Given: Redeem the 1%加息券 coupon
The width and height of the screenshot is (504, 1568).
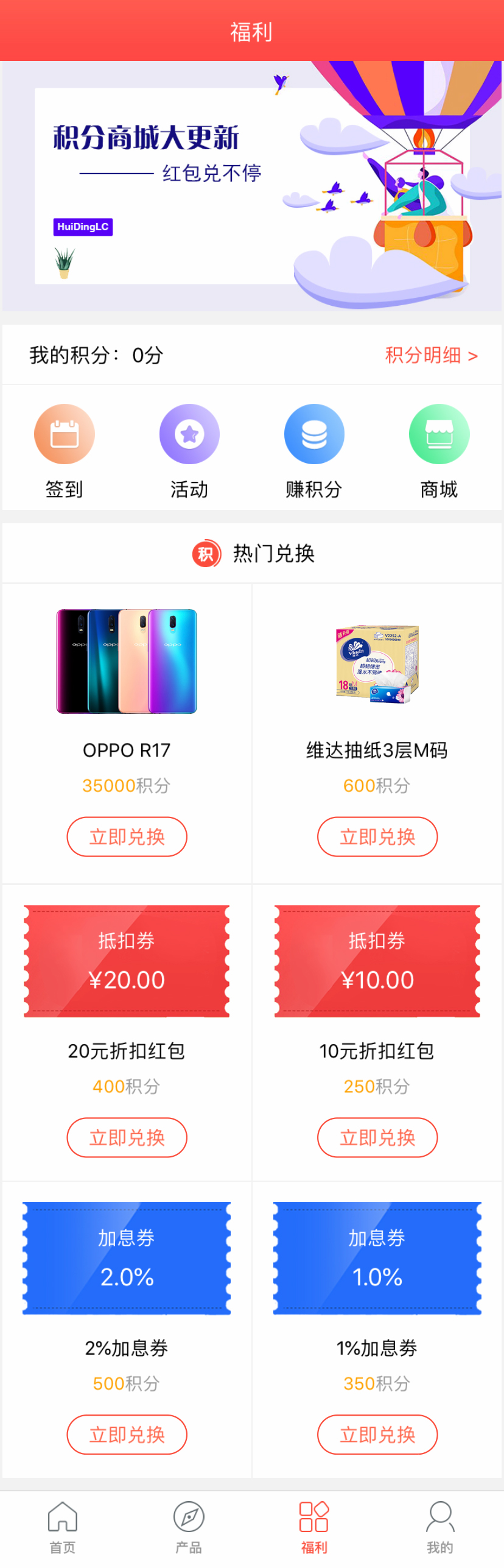Looking at the screenshot, I should 377,1434.
